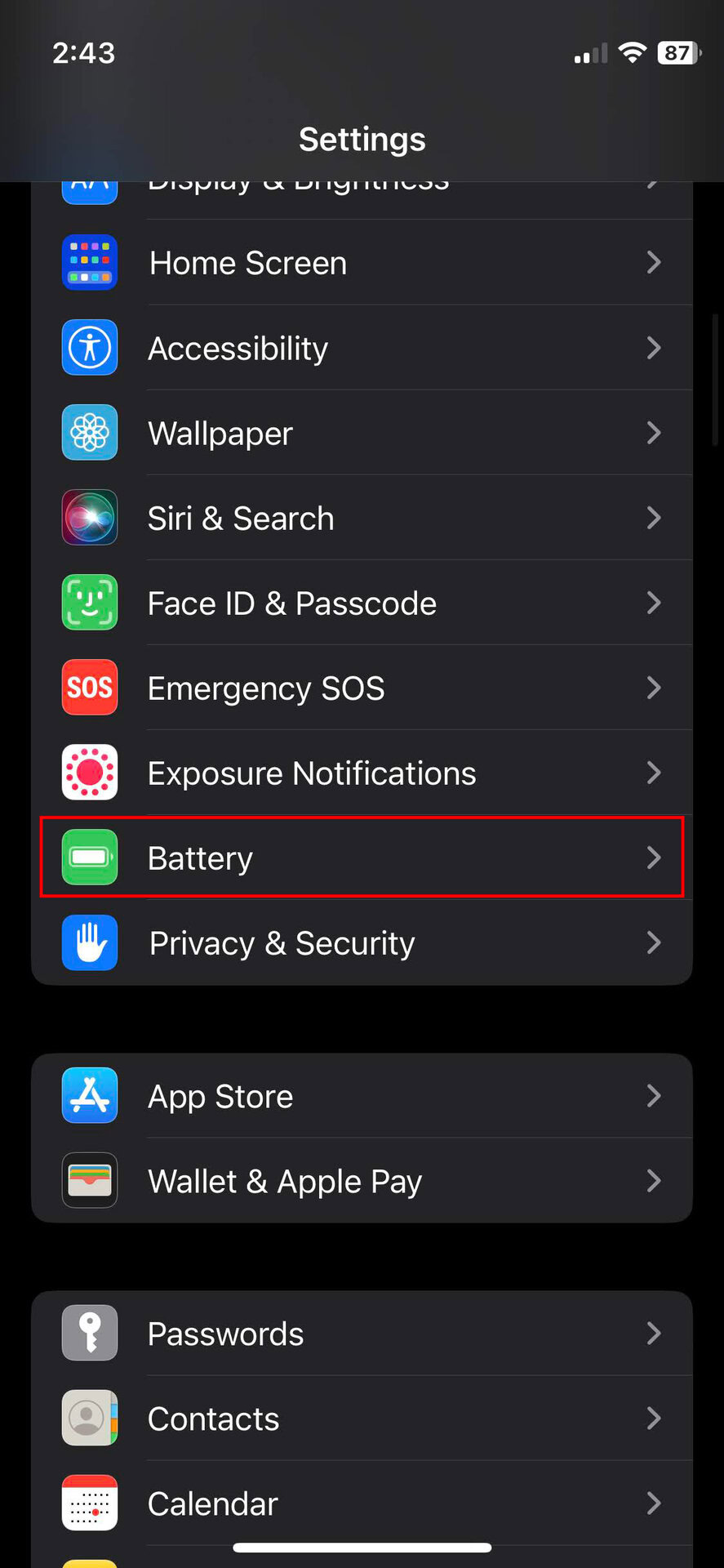This screenshot has height=1568, width=724.
Task: Tap the Calendar settings row
Action: point(362,1503)
